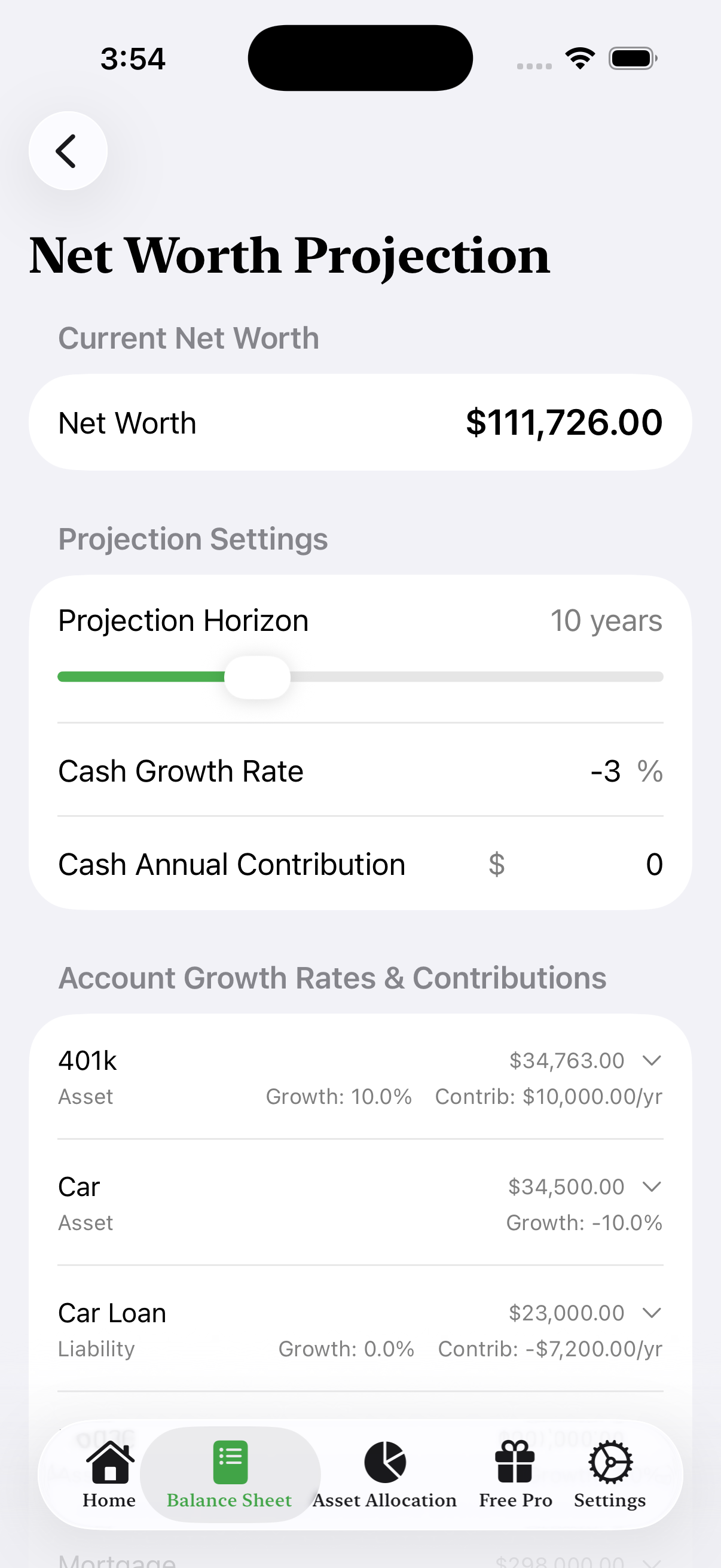The width and height of the screenshot is (721, 1568).
Task: Open the Home tab icon
Action: click(108, 1464)
